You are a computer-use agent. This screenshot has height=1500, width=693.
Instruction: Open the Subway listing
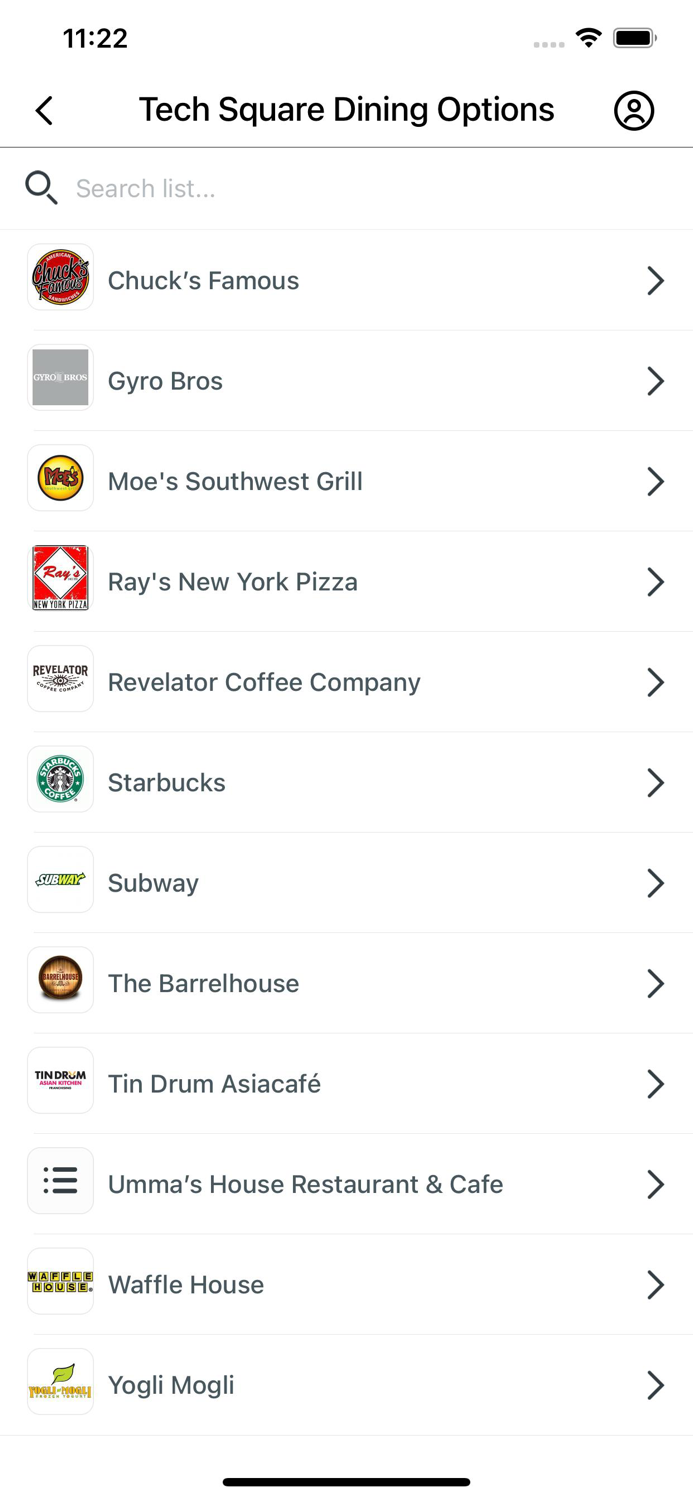click(346, 883)
